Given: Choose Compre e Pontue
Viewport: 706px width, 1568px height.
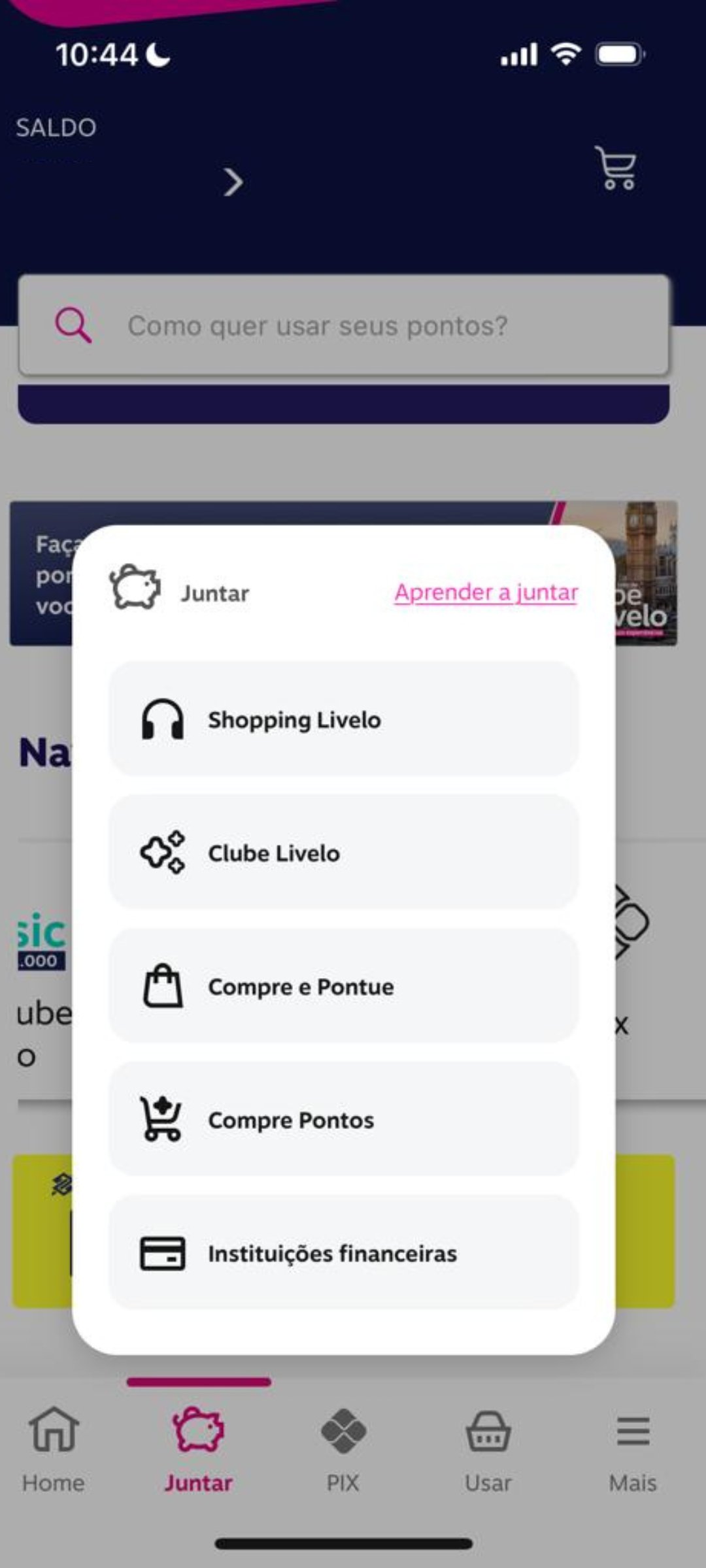Looking at the screenshot, I should point(343,985).
